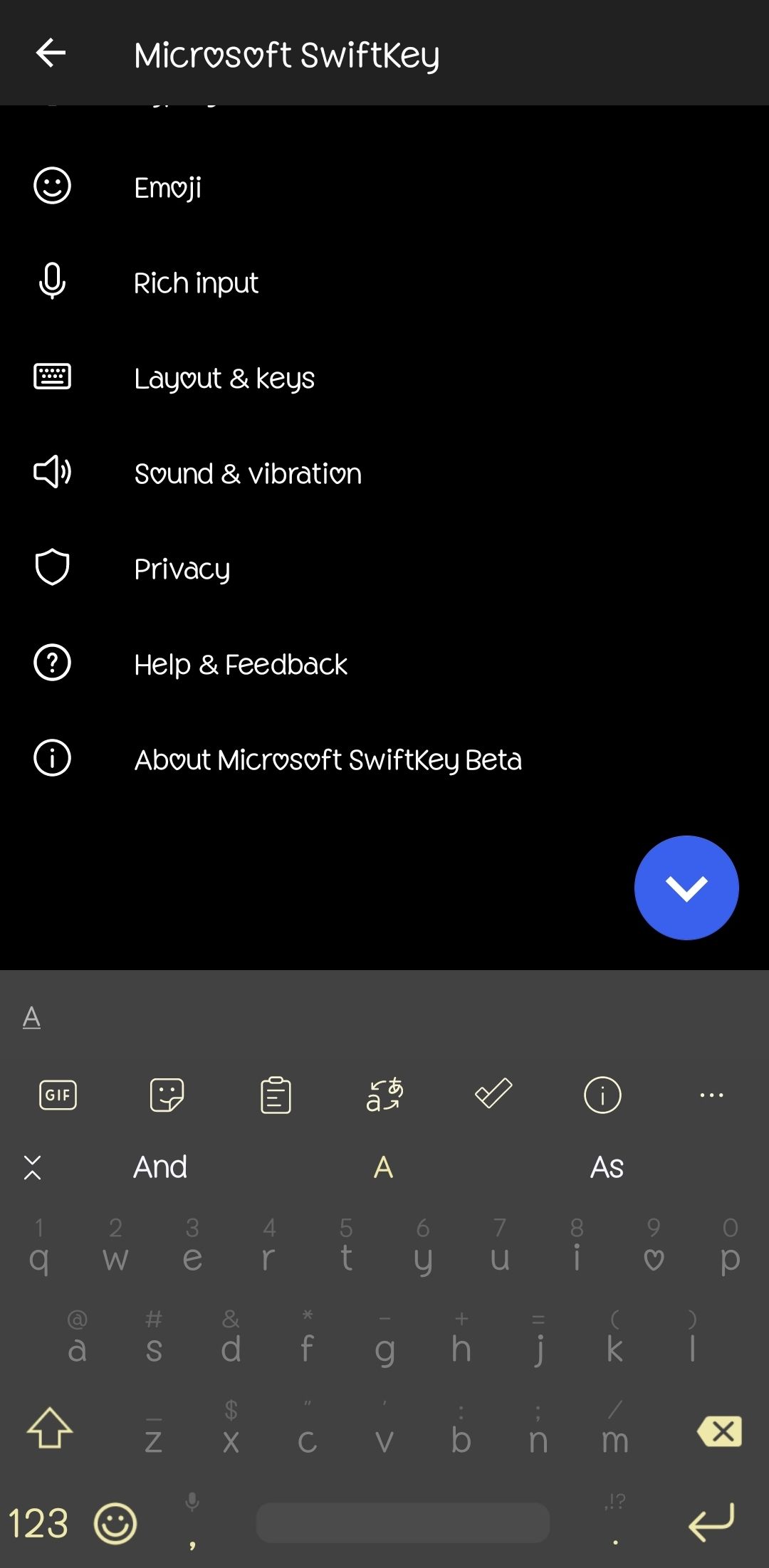The height and width of the screenshot is (1568, 769).
Task: Tap the blue hide keyboard button
Action: tap(686, 888)
